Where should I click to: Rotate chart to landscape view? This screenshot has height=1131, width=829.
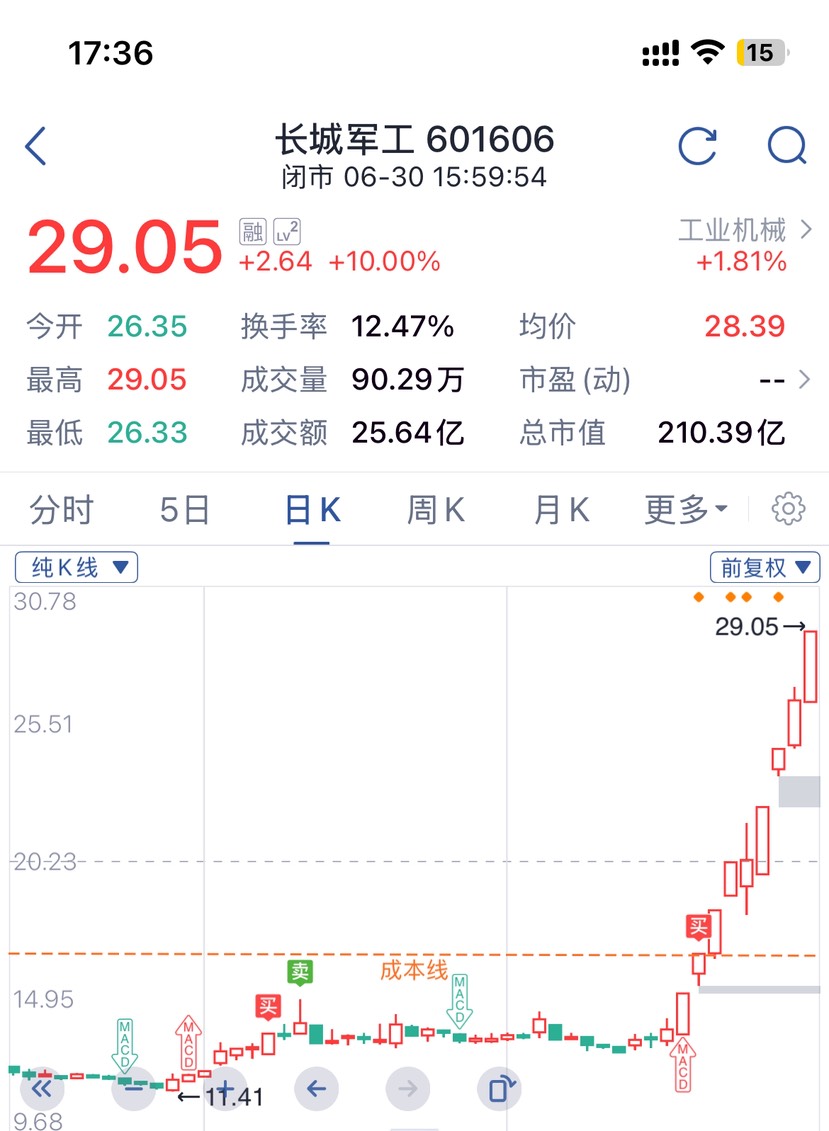click(499, 1088)
